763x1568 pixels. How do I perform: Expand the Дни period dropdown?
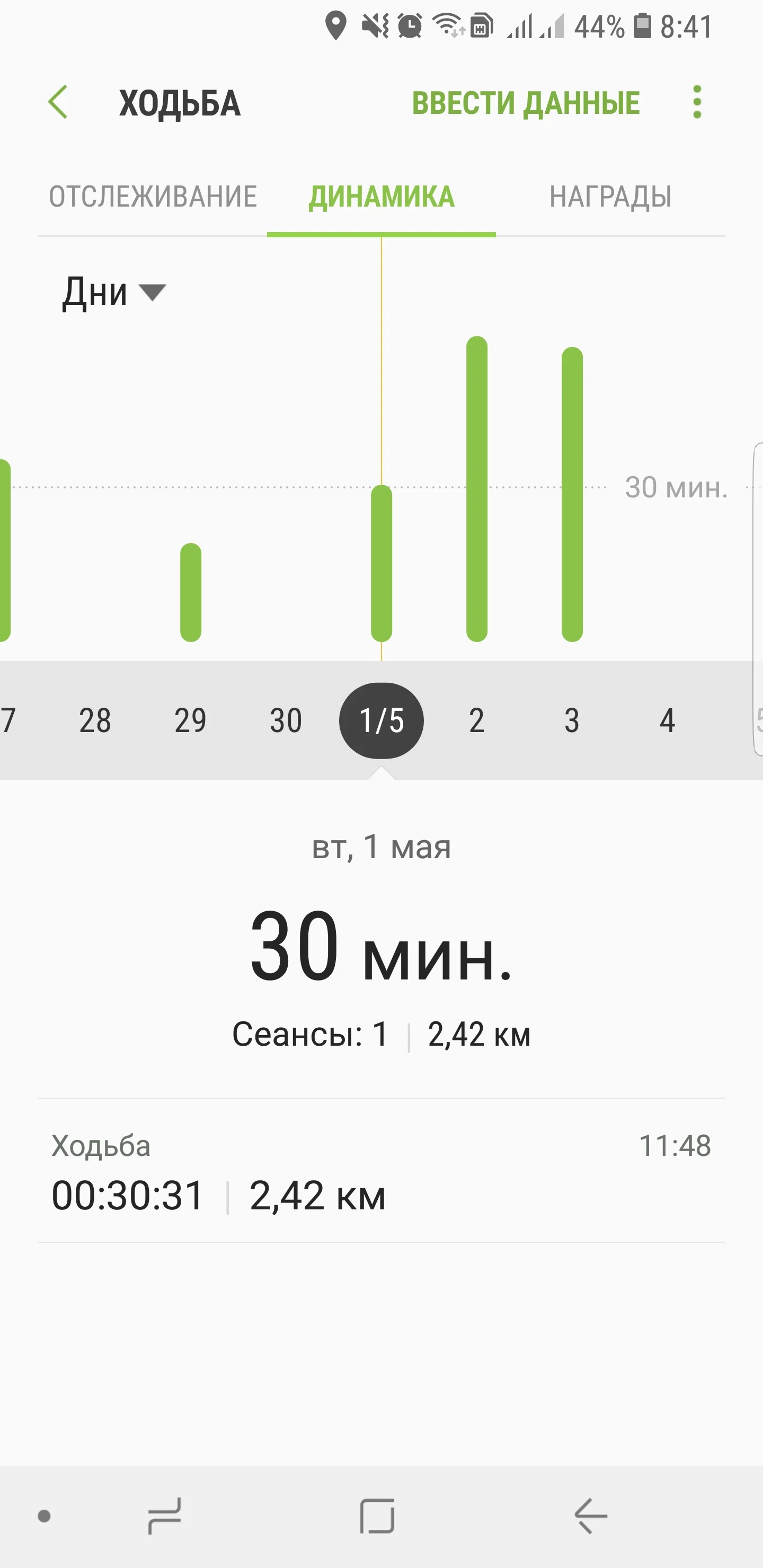pos(114,292)
